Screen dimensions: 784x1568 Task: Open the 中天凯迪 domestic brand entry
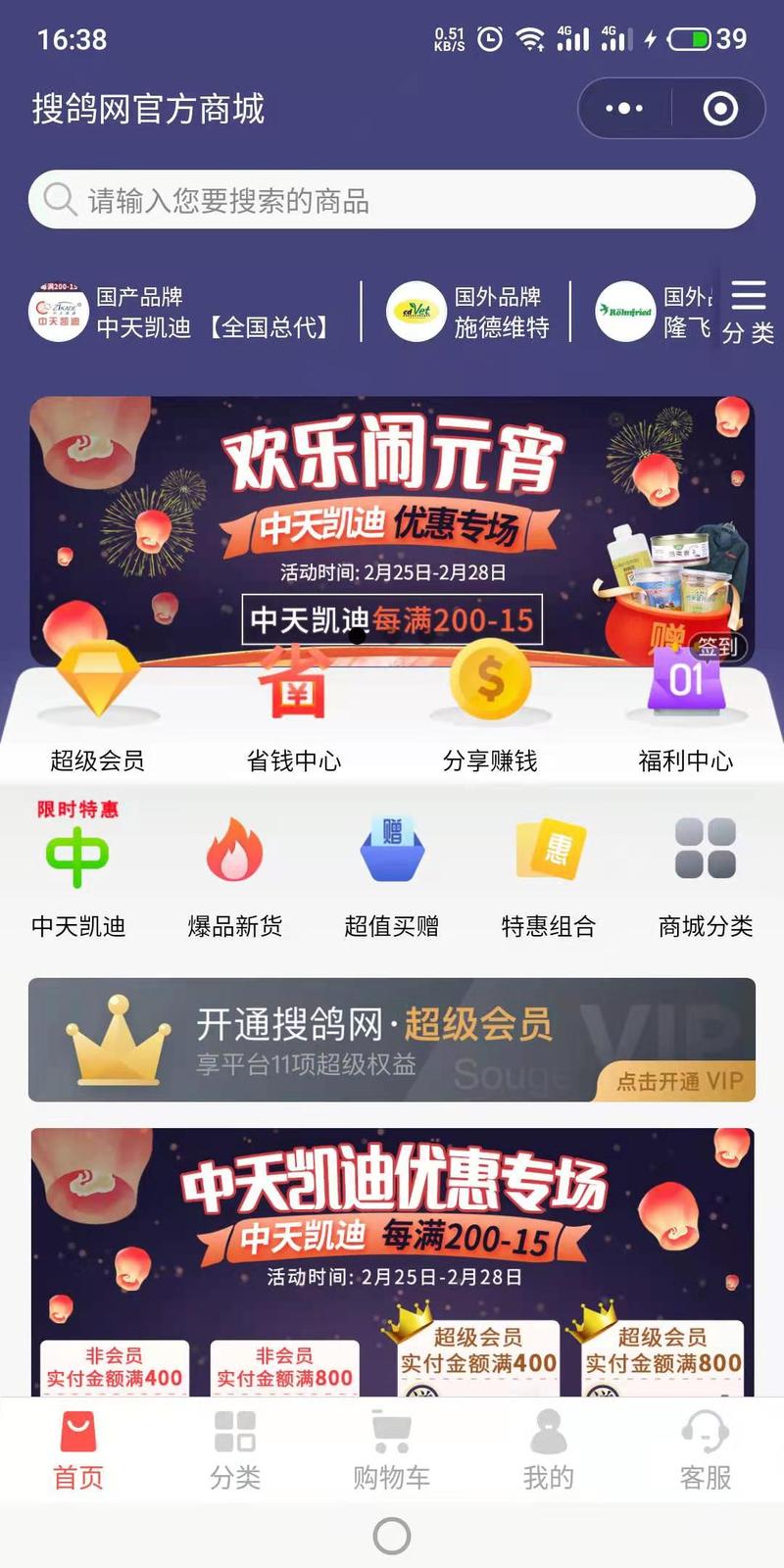tap(181, 312)
